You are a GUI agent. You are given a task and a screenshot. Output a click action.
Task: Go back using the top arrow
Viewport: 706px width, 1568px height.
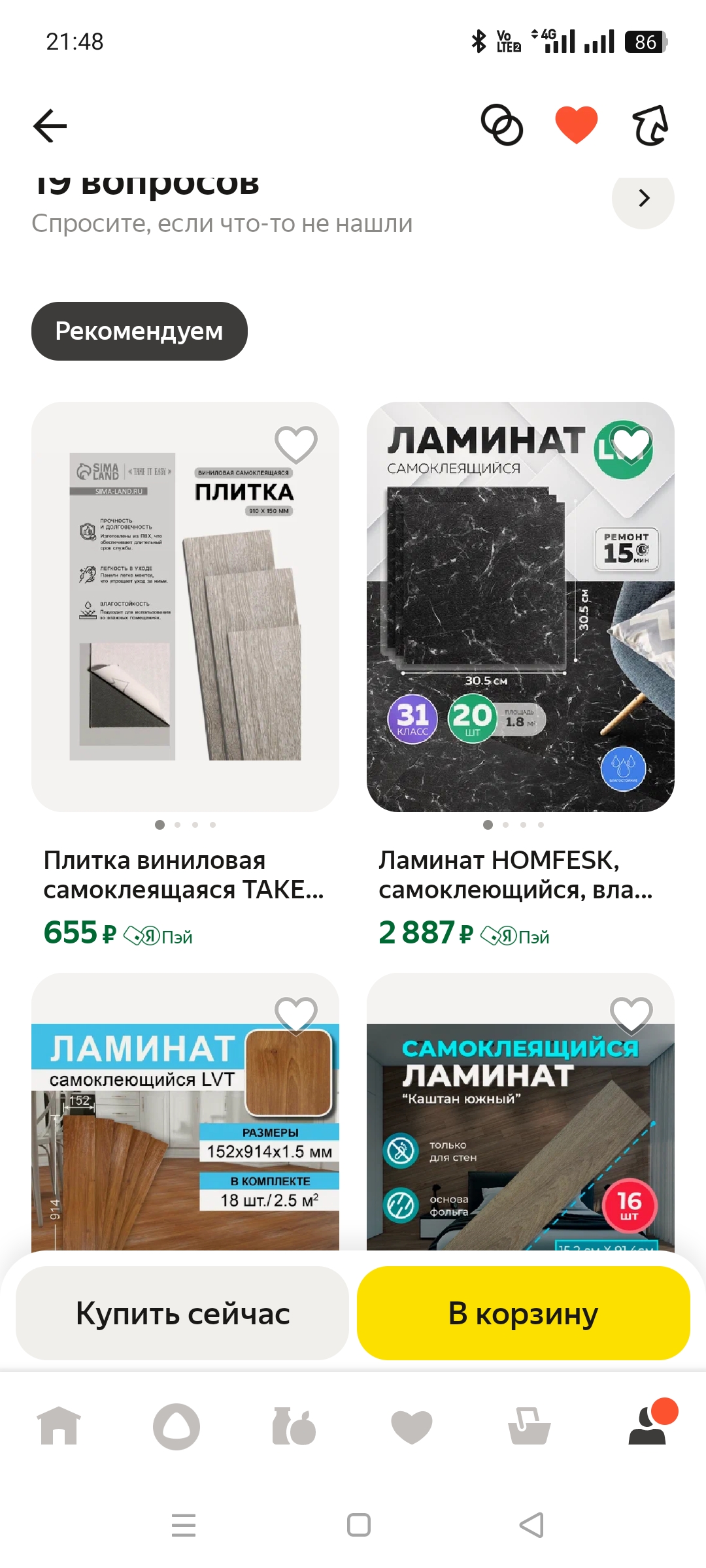(x=50, y=125)
